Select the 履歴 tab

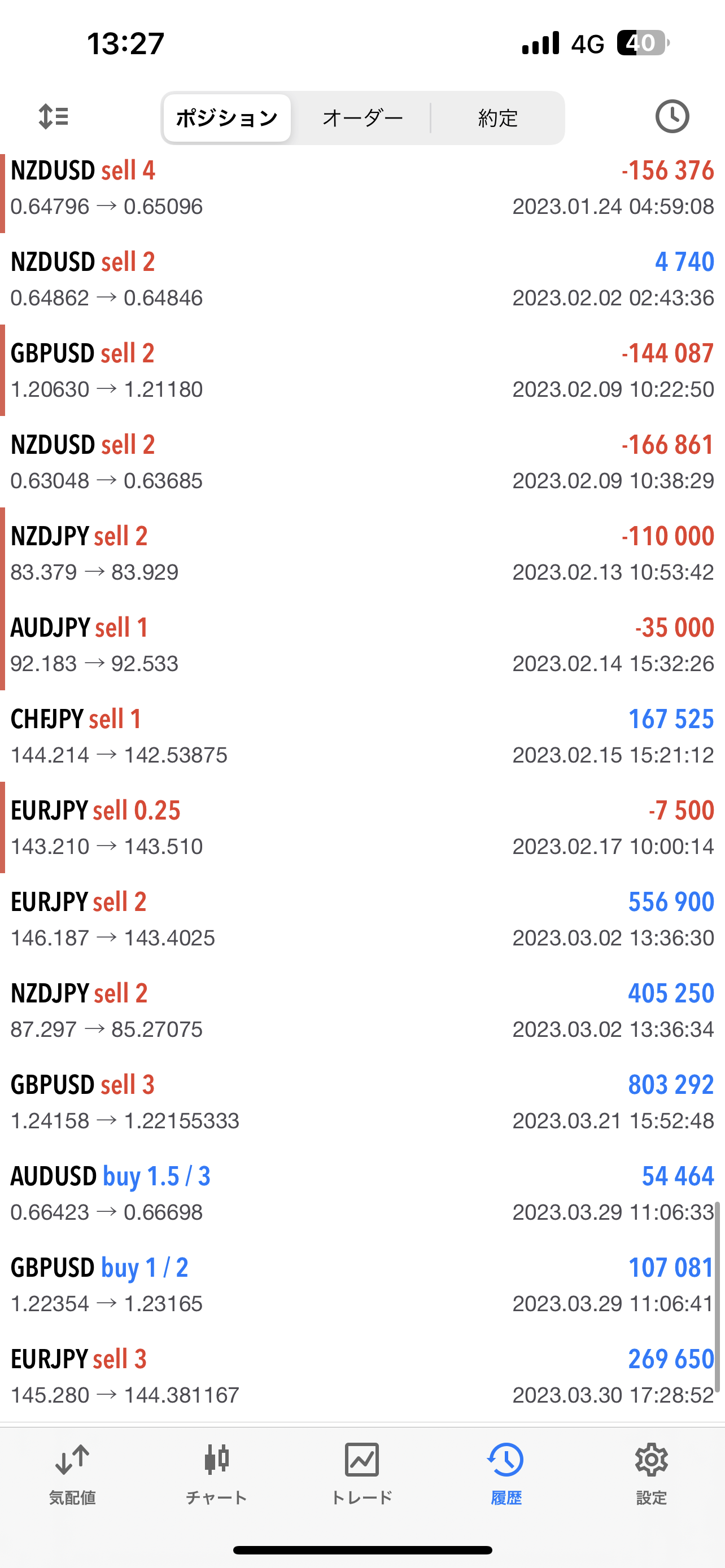(x=506, y=1474)
